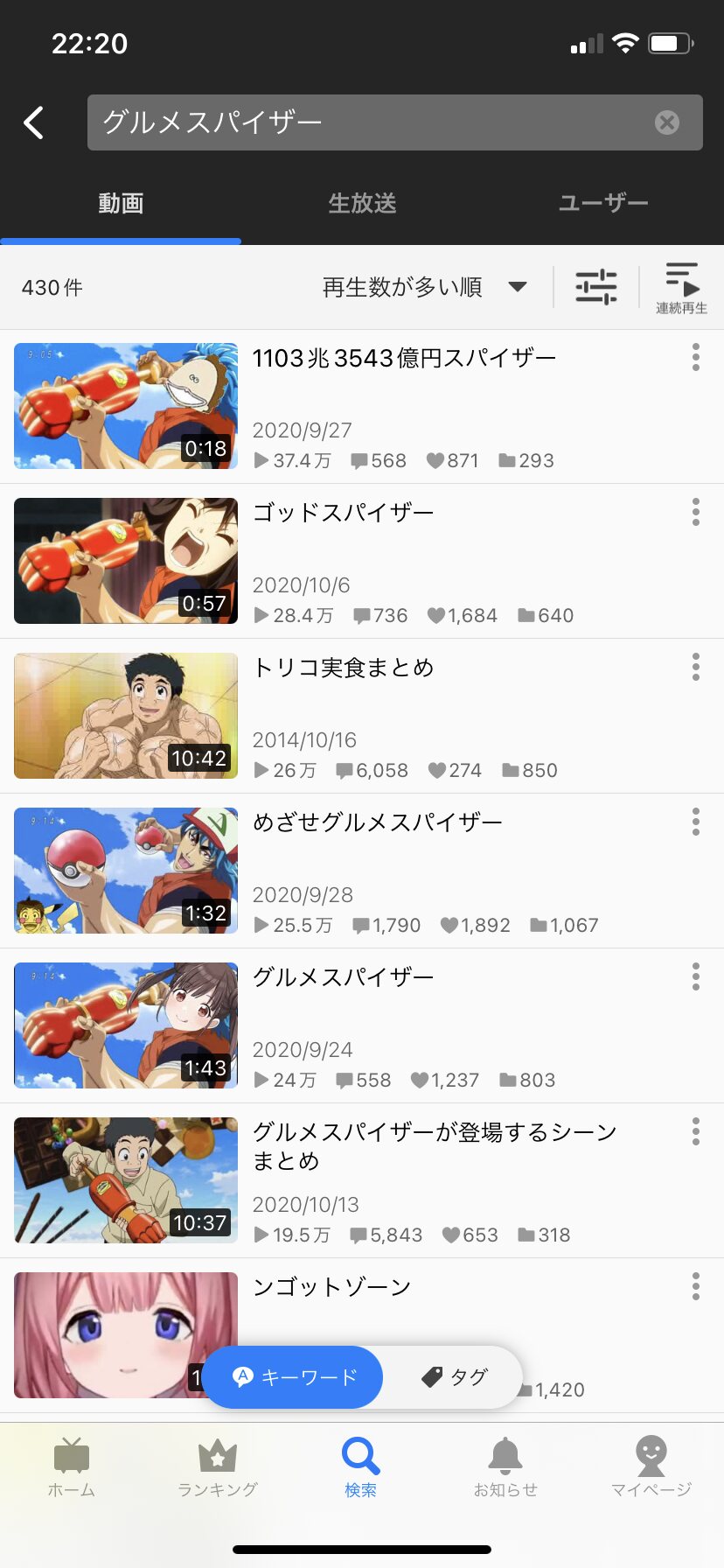This screenshot has height=1568, width=724.
Task: Edit the グルメスパイザー search field
Action: (367, 122)
